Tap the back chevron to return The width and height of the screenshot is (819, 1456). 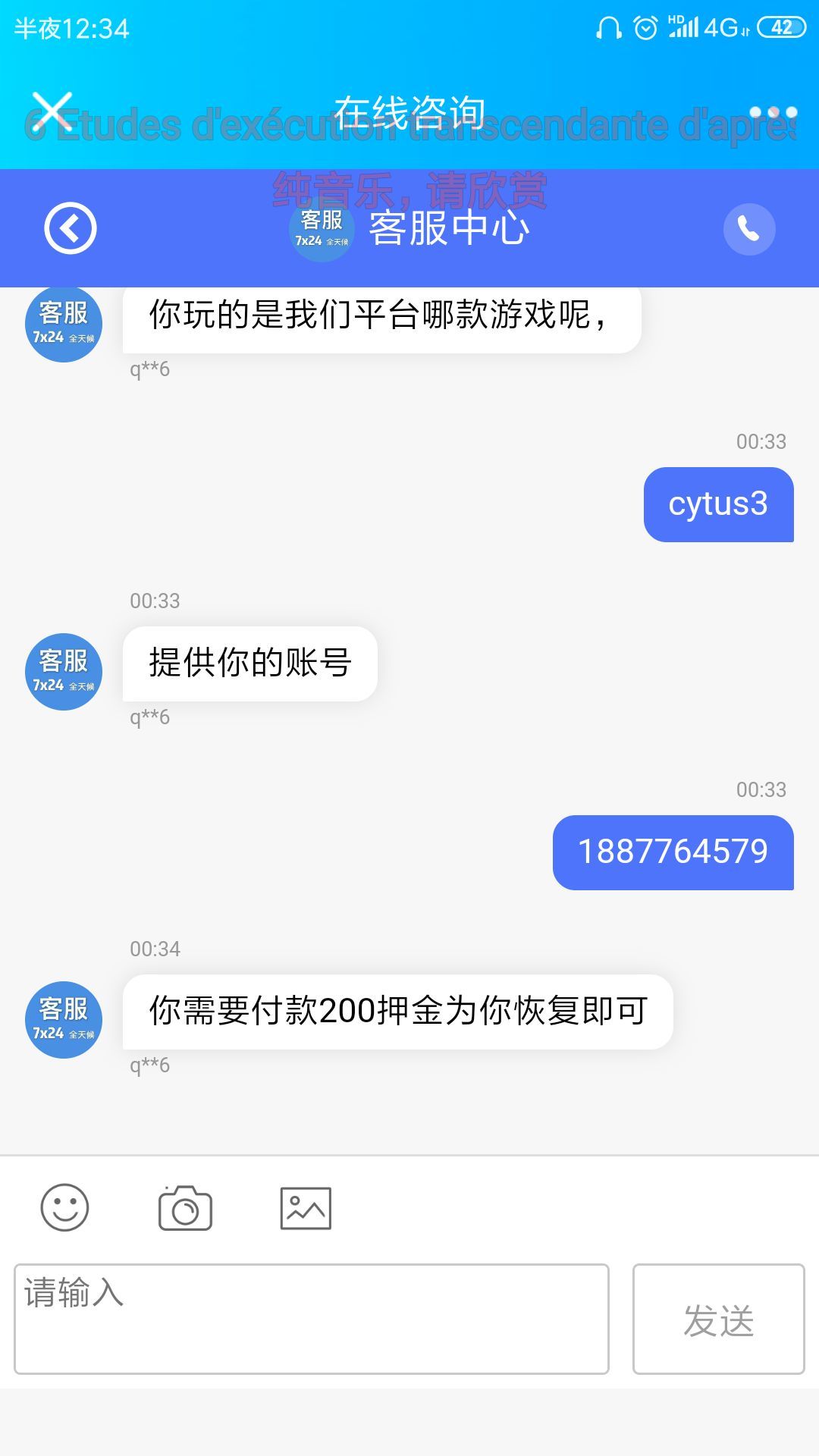[x=68, y=227]
